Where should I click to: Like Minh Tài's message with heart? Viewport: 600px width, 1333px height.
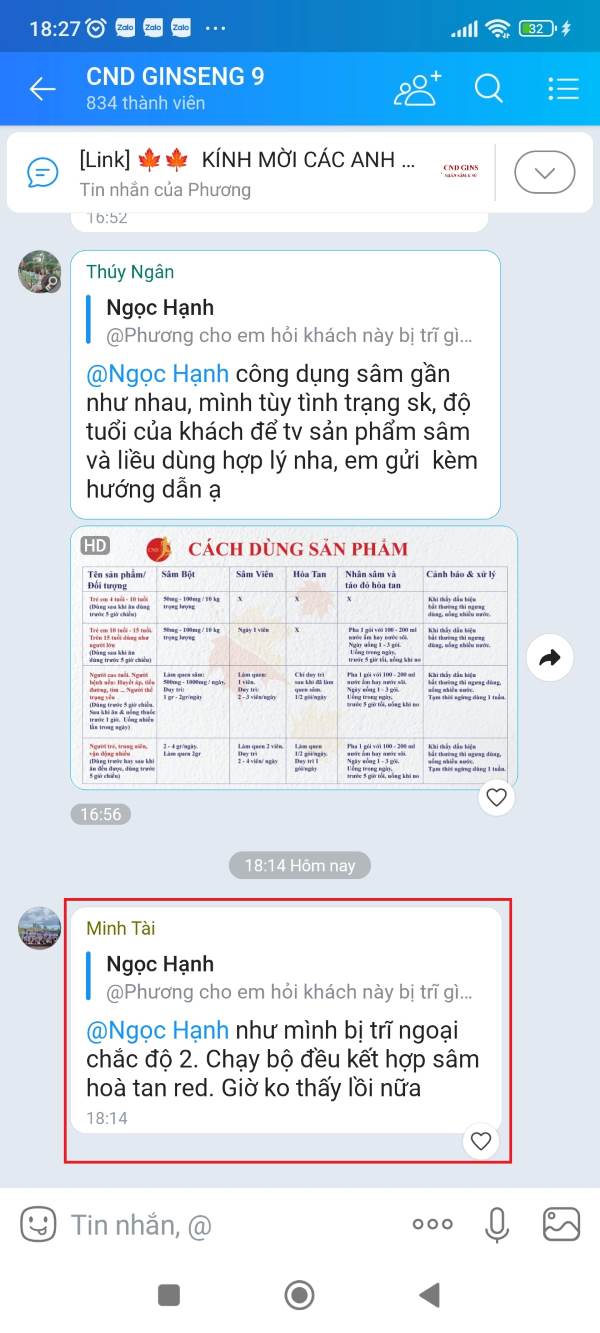[481, 1141]
